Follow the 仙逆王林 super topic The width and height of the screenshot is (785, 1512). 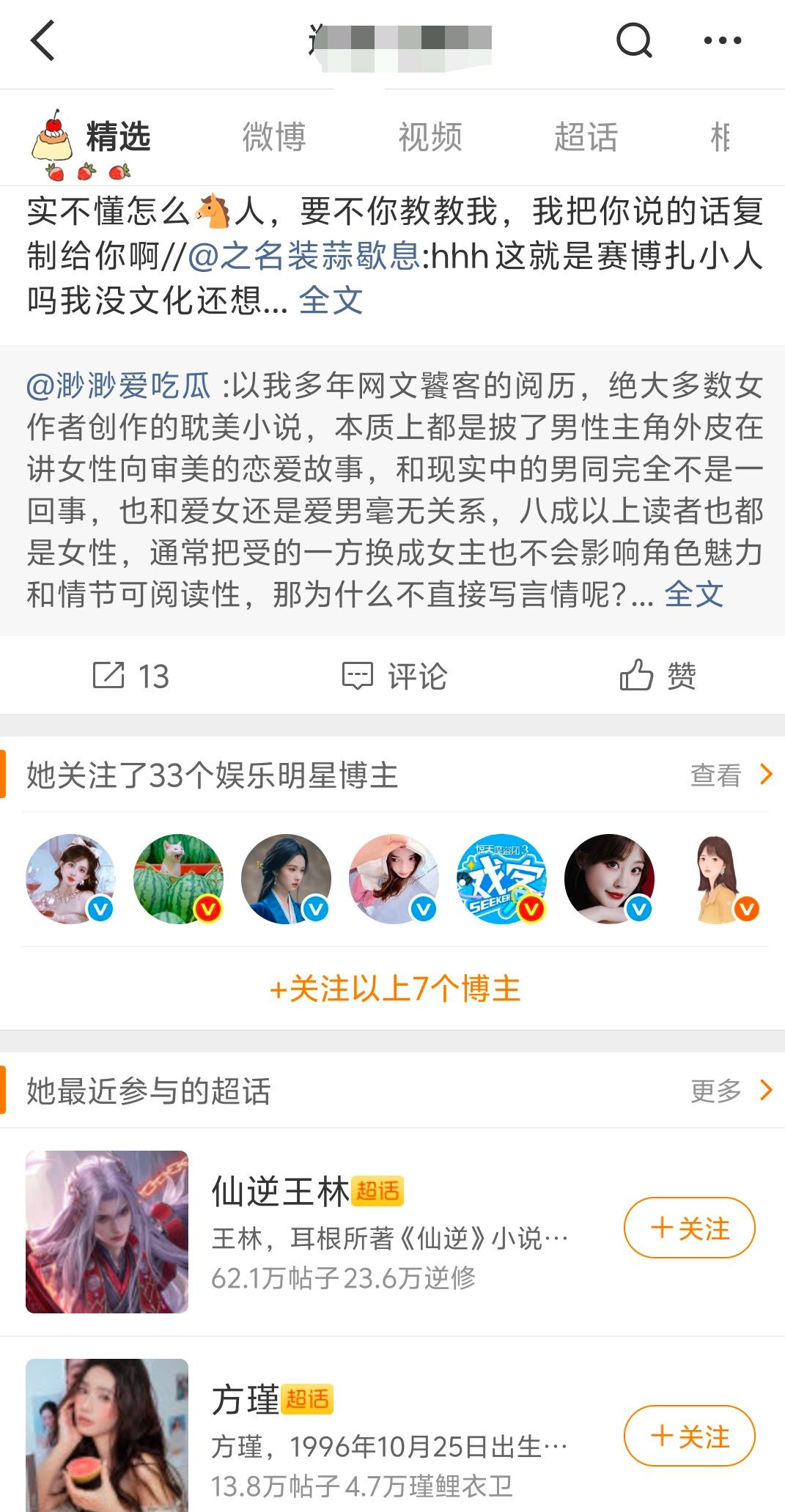point(689,1228)
